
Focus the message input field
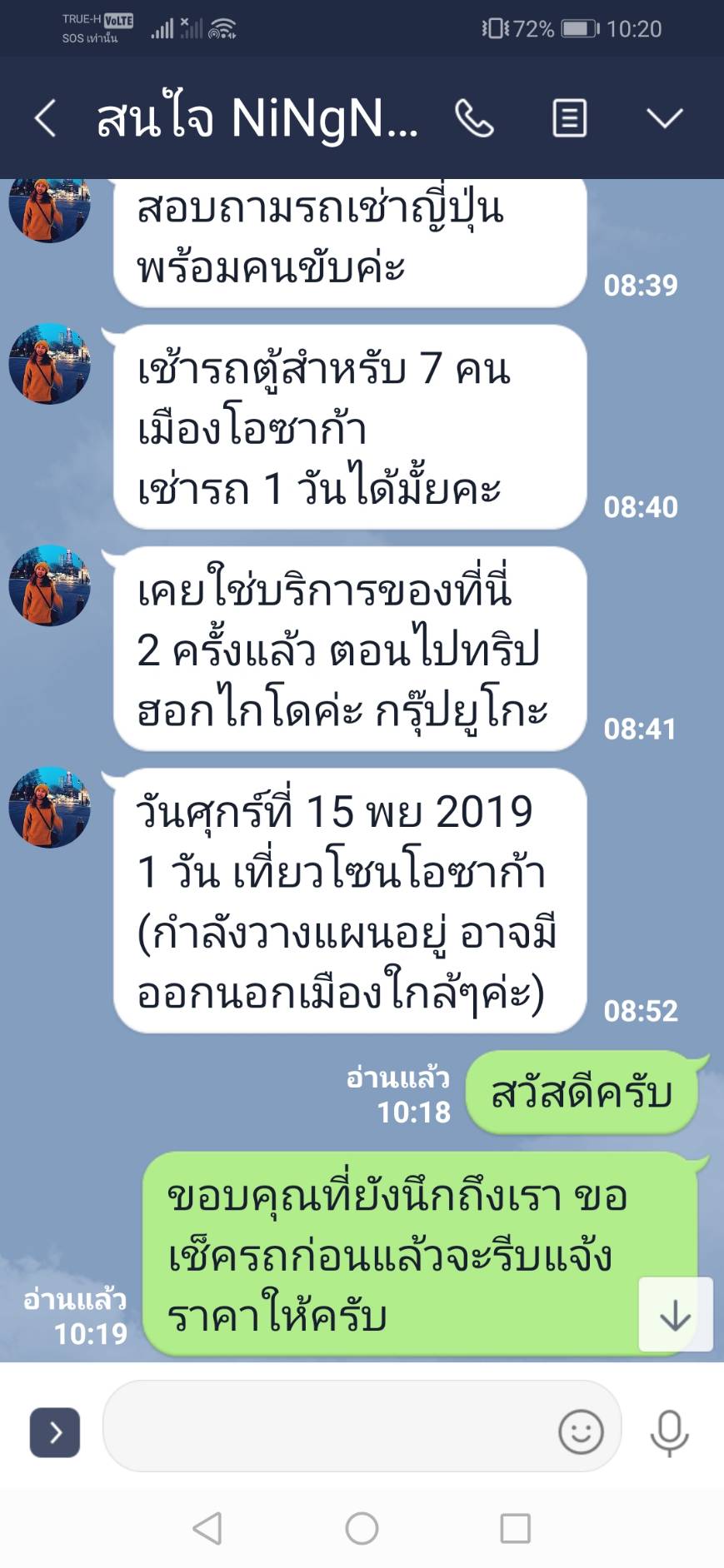[325, 1432]
